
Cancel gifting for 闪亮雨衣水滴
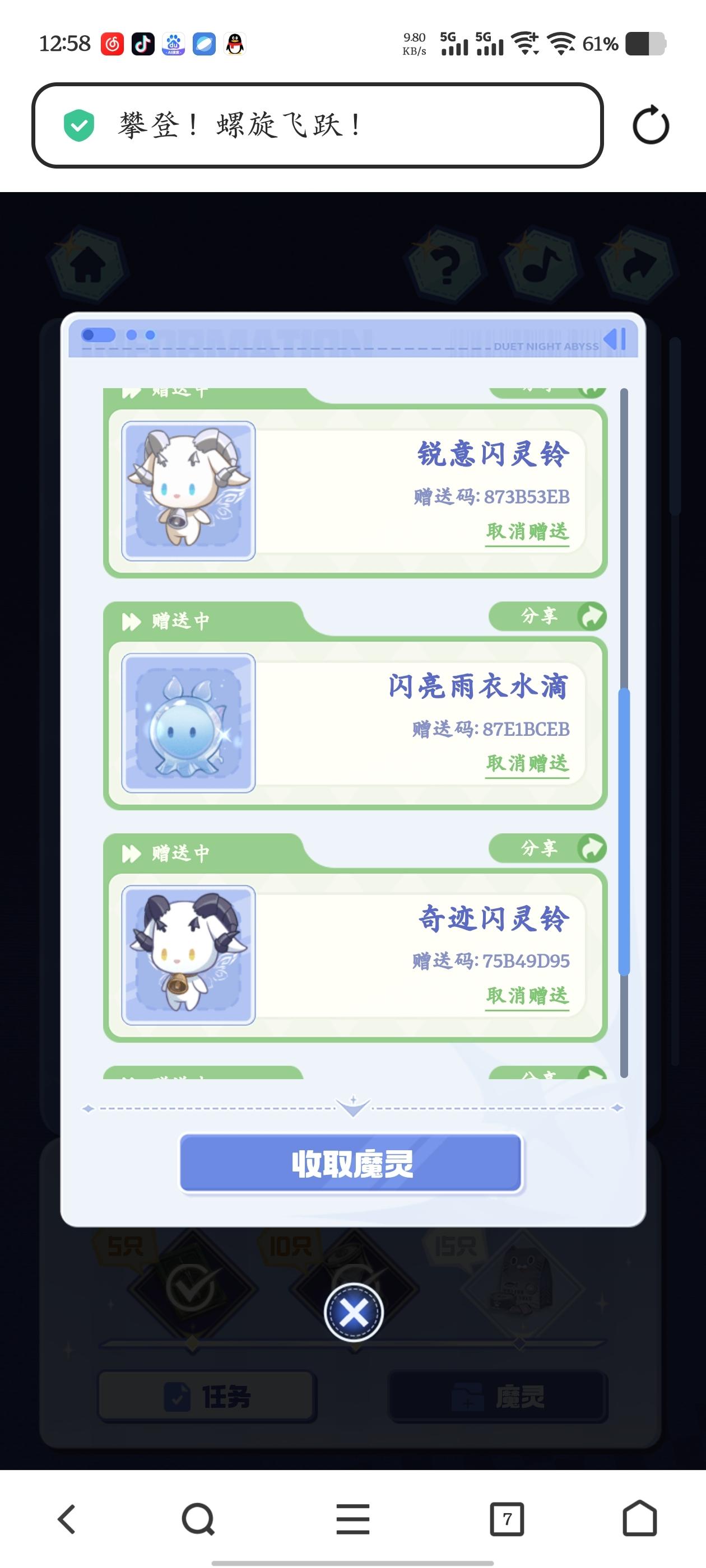[527, 763]
